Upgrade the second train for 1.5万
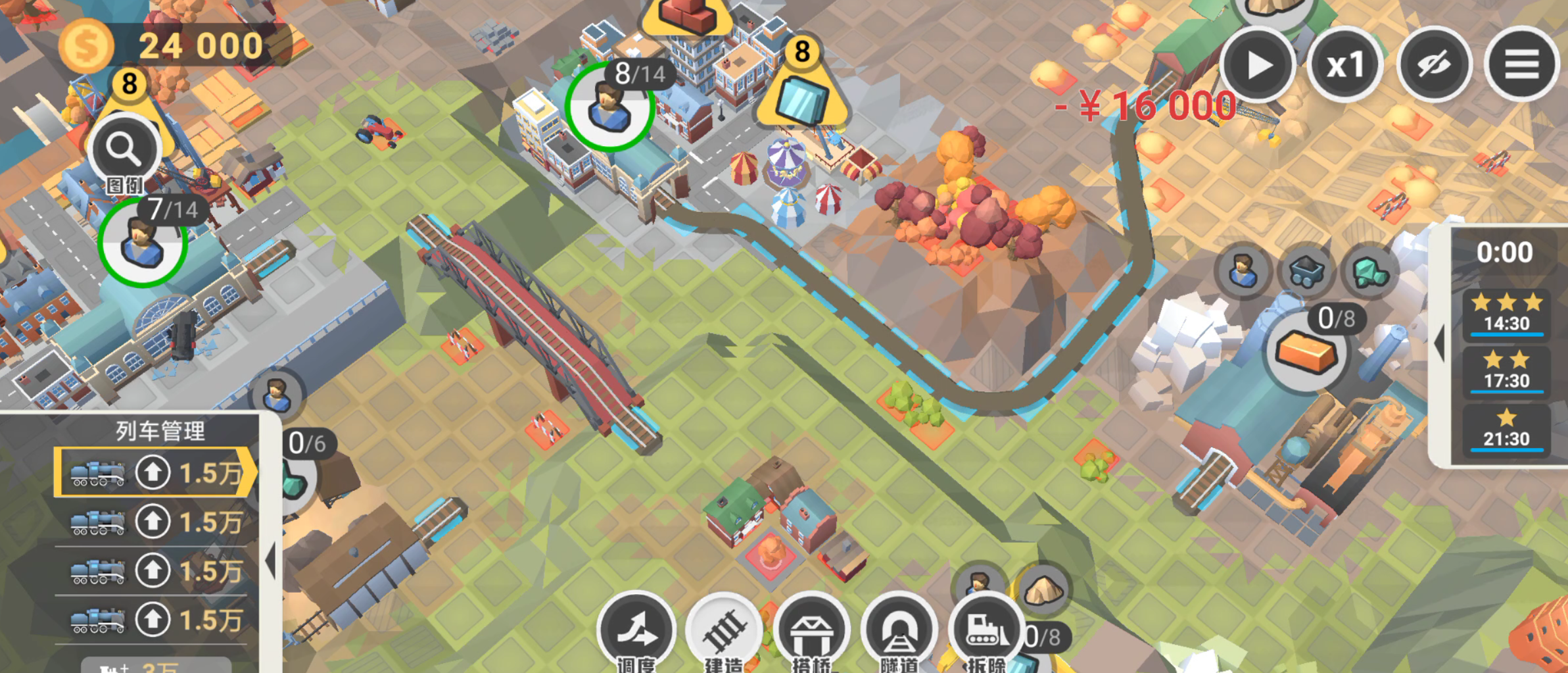Image resolution: width=1568 pixels, height=673 pixels. (x=153, y=522)
